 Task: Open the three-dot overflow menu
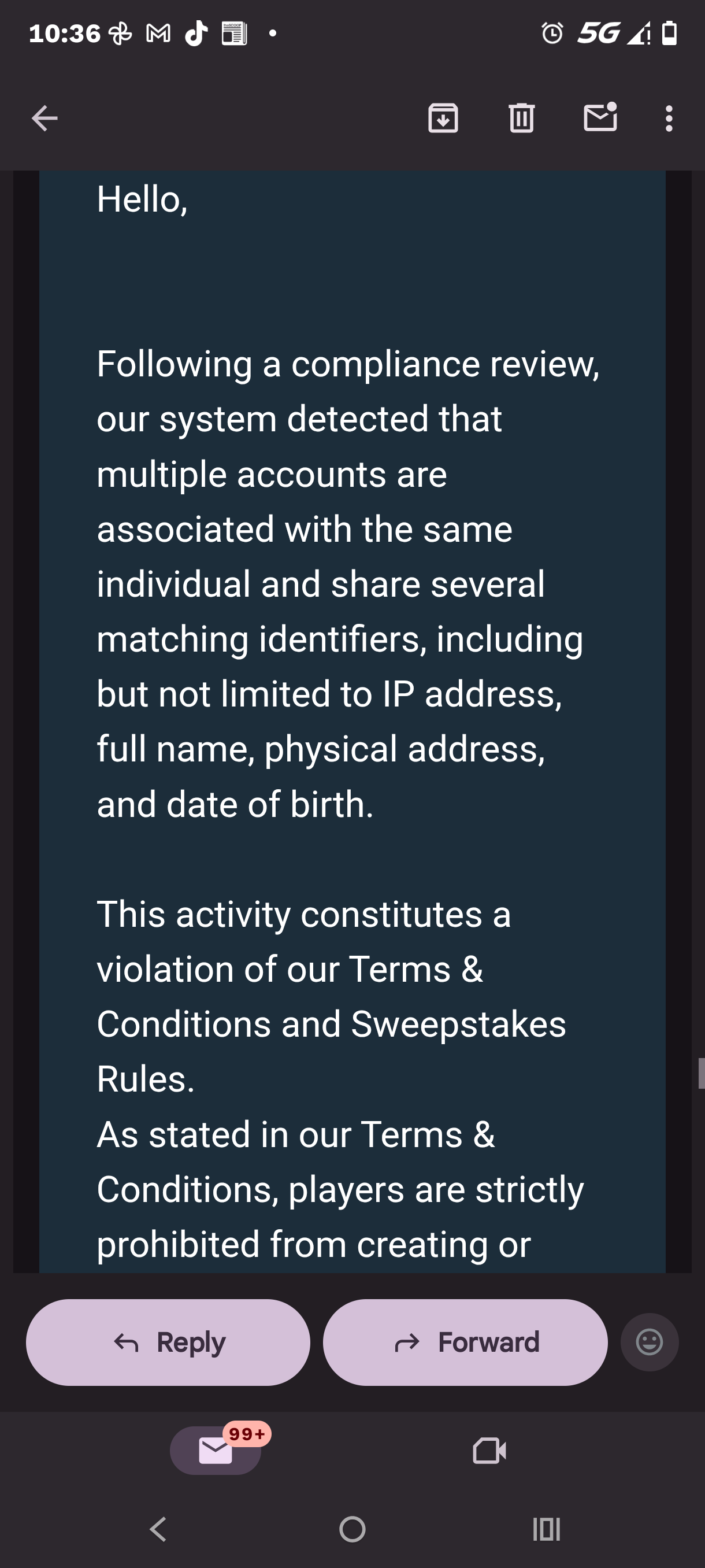click(669, 118)
